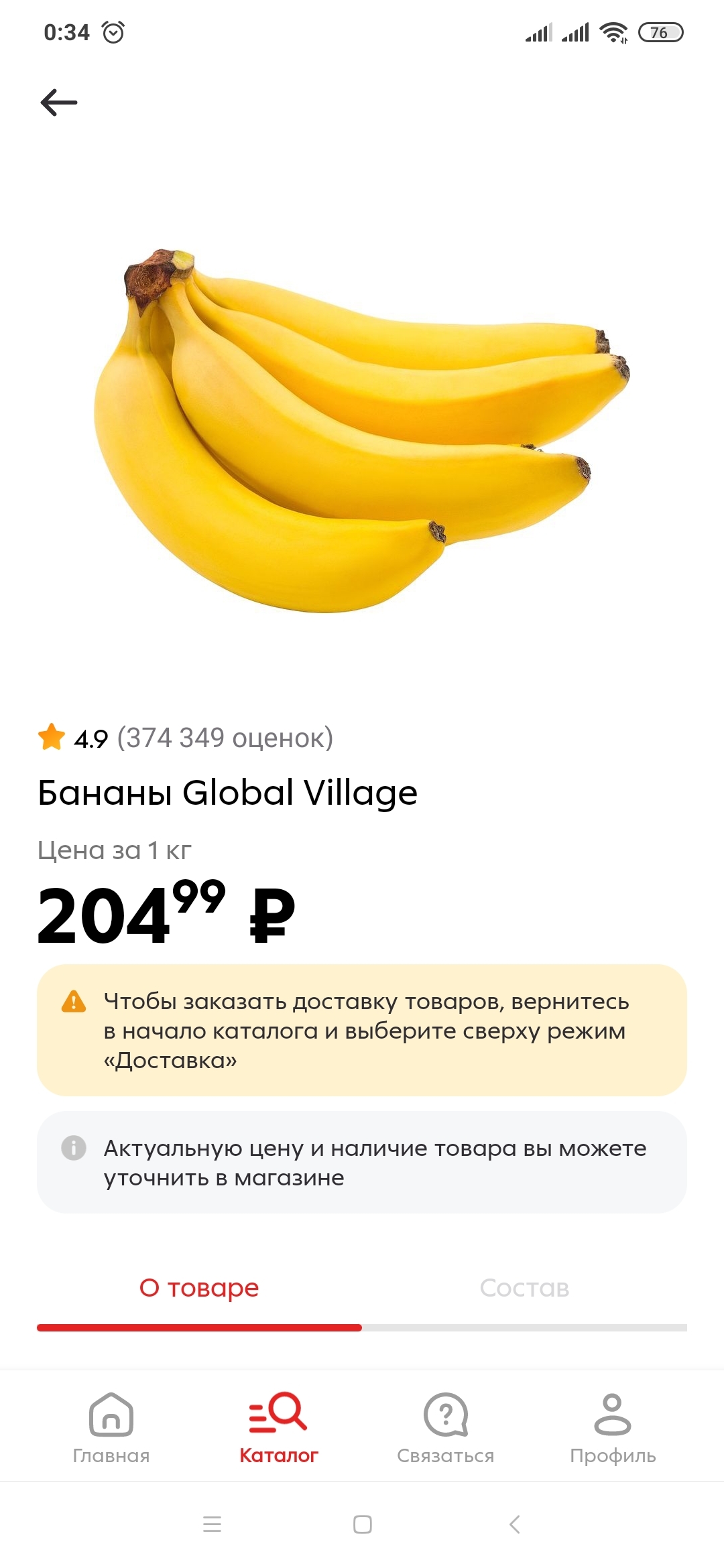724x1568 pixels.
Task: Tap the system home button
Action: [x=363, y=1524]
